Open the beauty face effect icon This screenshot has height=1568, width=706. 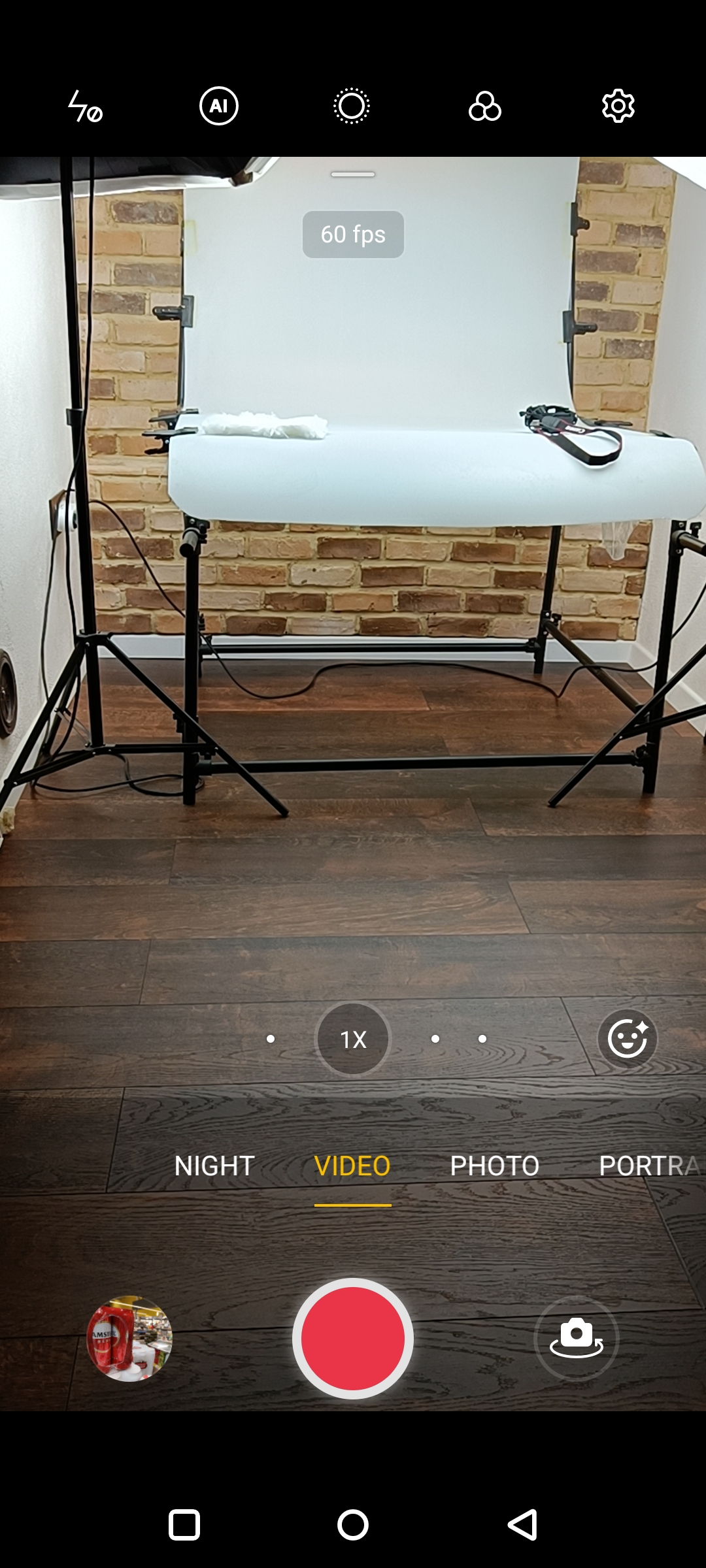coord(628,1039)
